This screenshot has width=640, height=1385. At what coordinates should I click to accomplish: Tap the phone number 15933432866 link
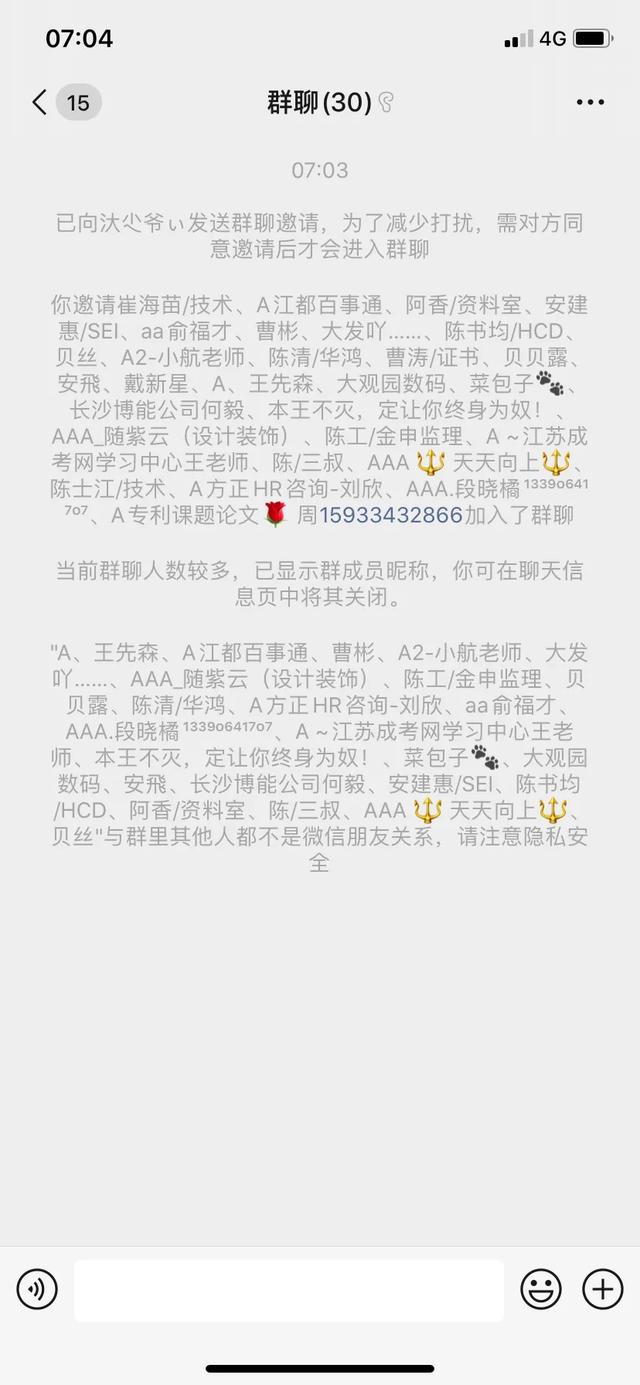(391, 515)
